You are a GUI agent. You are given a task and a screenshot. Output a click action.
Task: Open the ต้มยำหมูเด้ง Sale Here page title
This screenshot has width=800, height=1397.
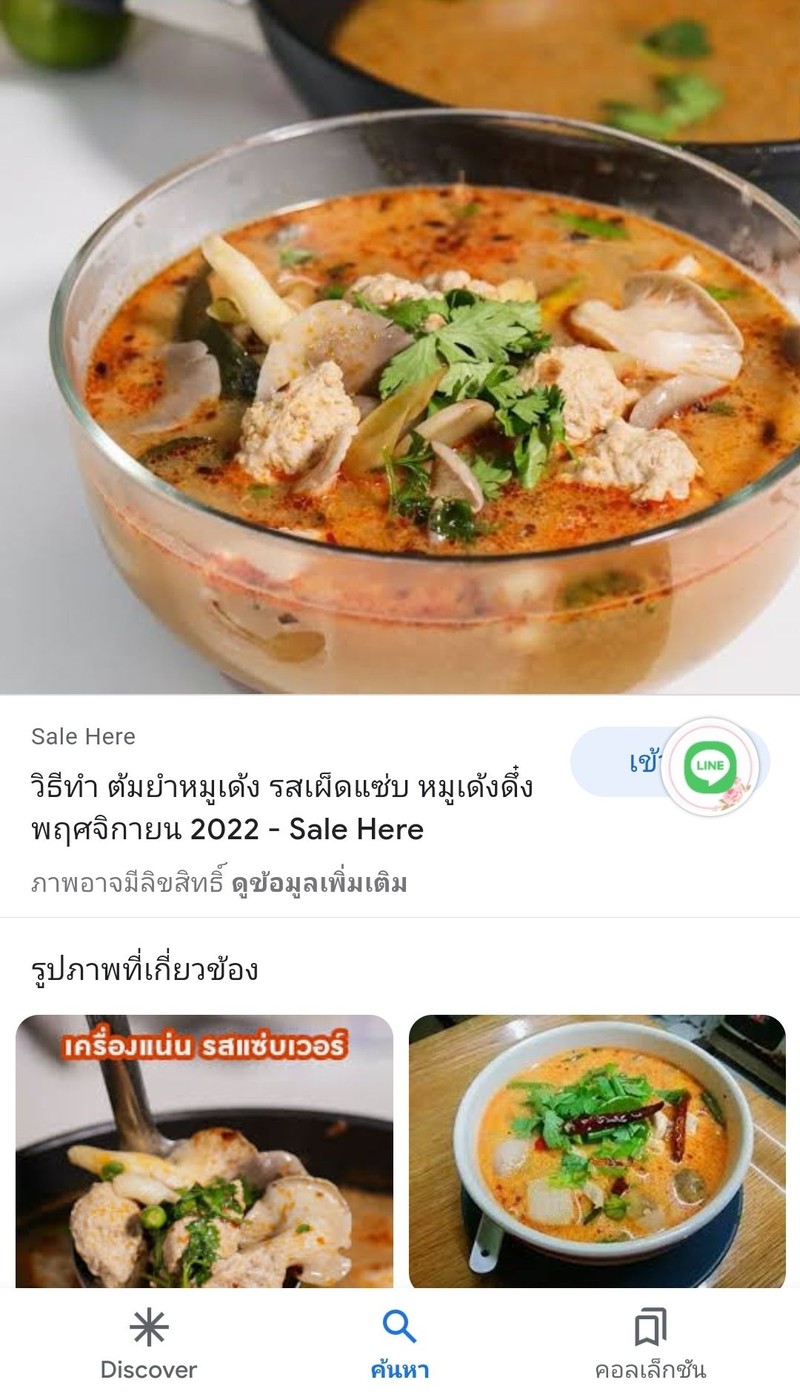[x=282, y=808]
